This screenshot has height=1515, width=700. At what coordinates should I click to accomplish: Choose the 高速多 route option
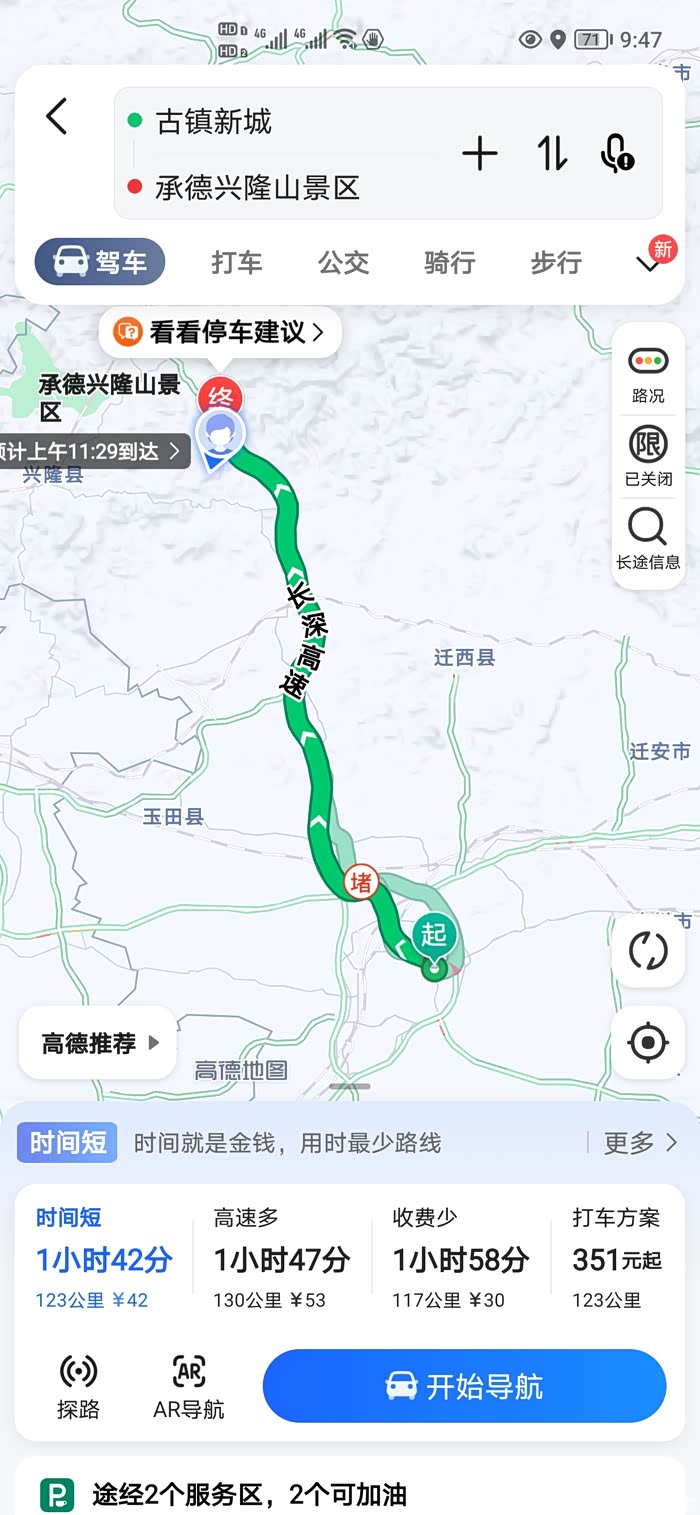(281, 1259)
